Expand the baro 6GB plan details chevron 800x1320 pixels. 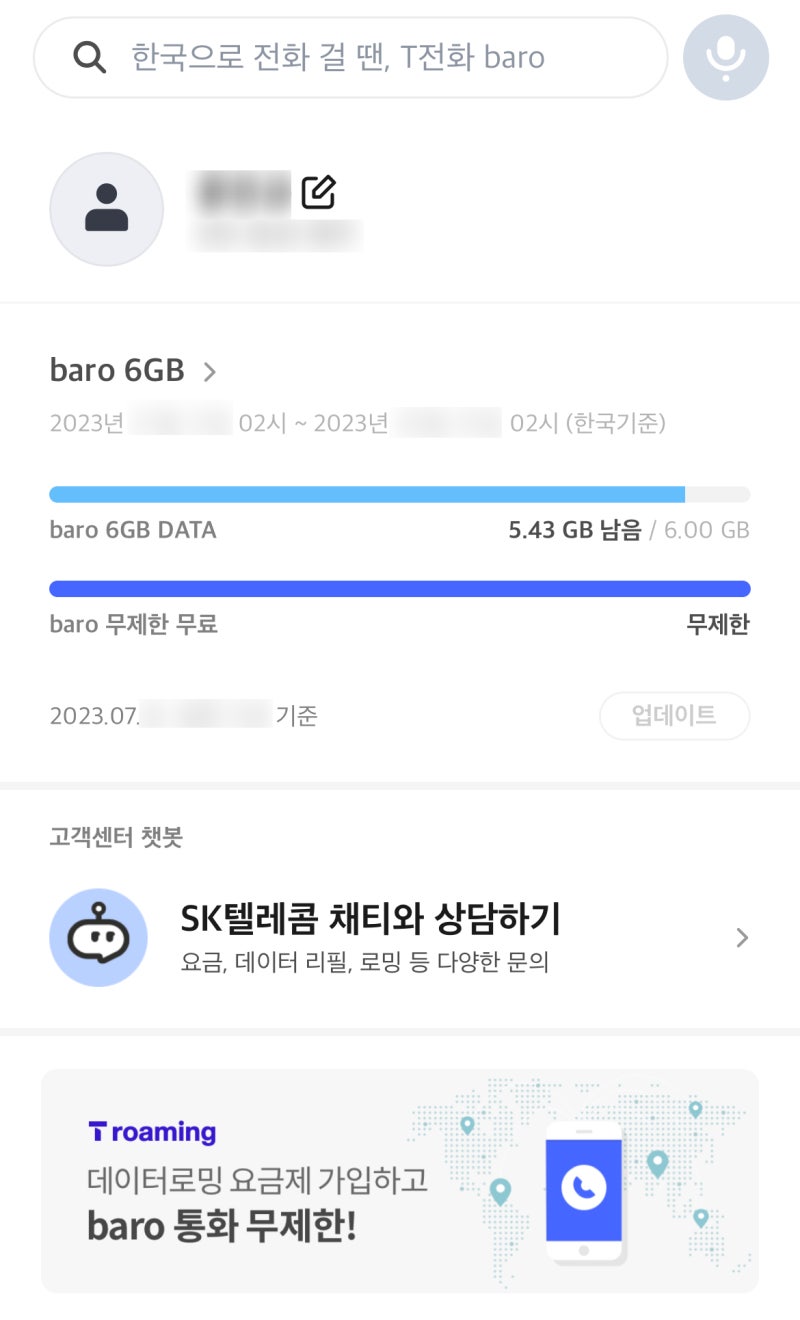(211, 370)
